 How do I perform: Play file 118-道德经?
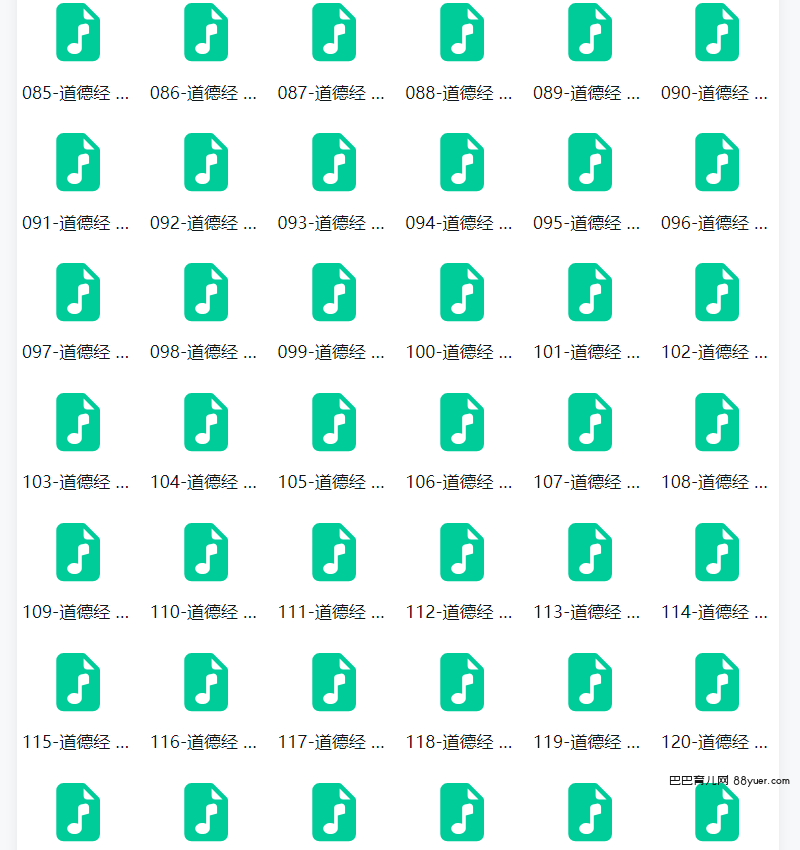tap(461, 682)
